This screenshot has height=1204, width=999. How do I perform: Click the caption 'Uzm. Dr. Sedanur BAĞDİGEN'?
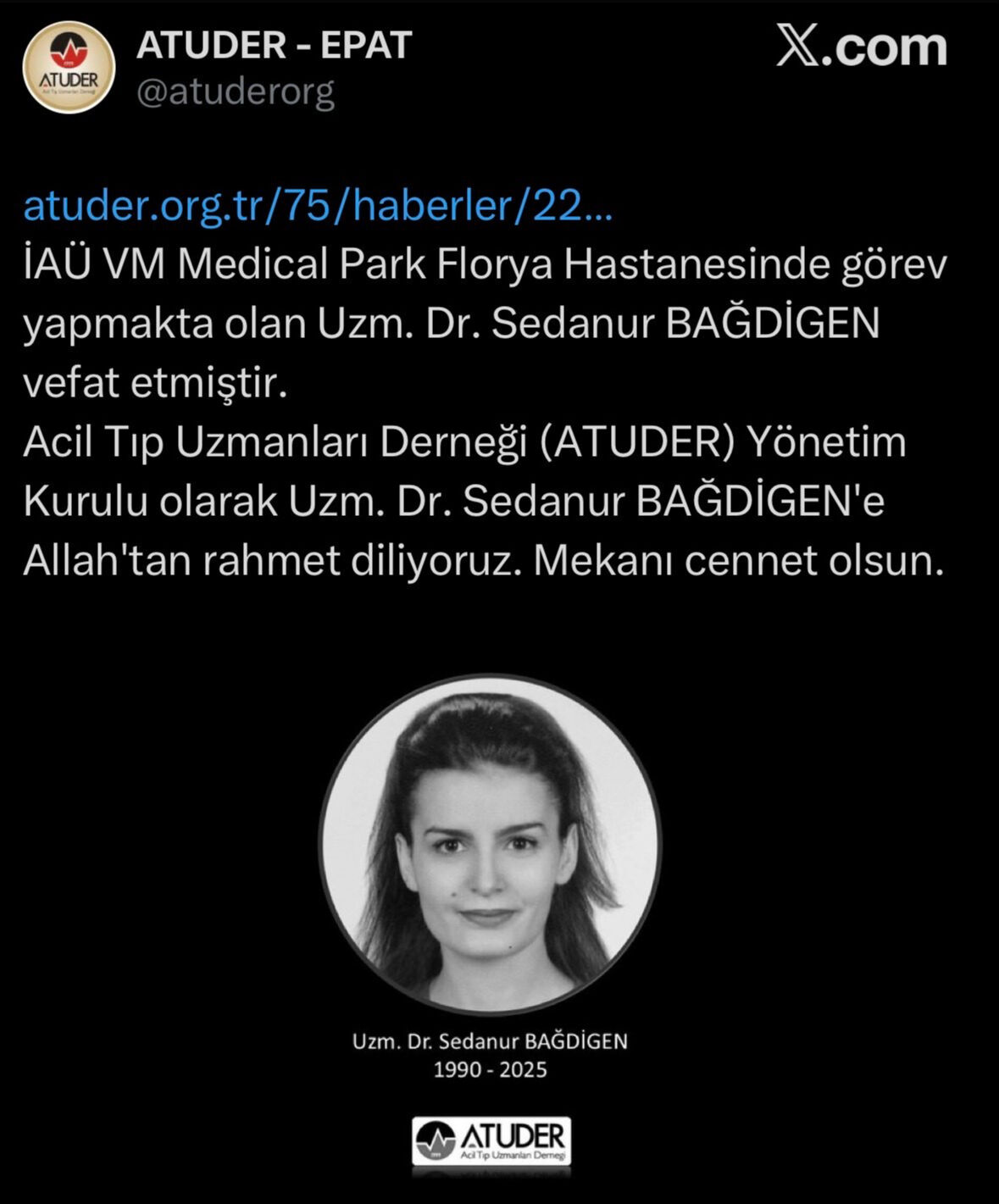point(492,1040)
